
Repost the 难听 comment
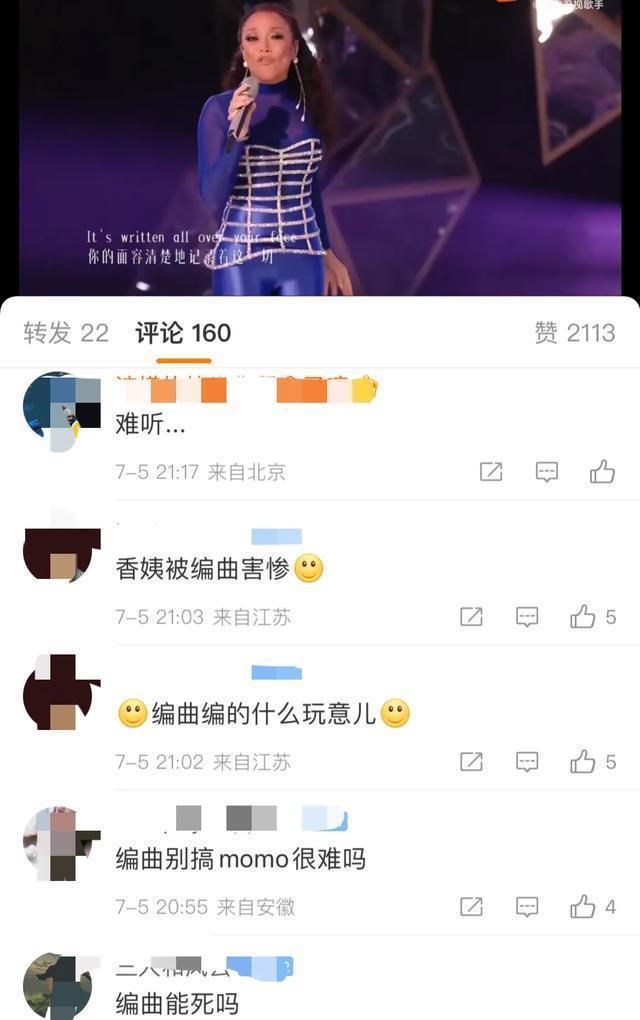click(x=491, y=472)
